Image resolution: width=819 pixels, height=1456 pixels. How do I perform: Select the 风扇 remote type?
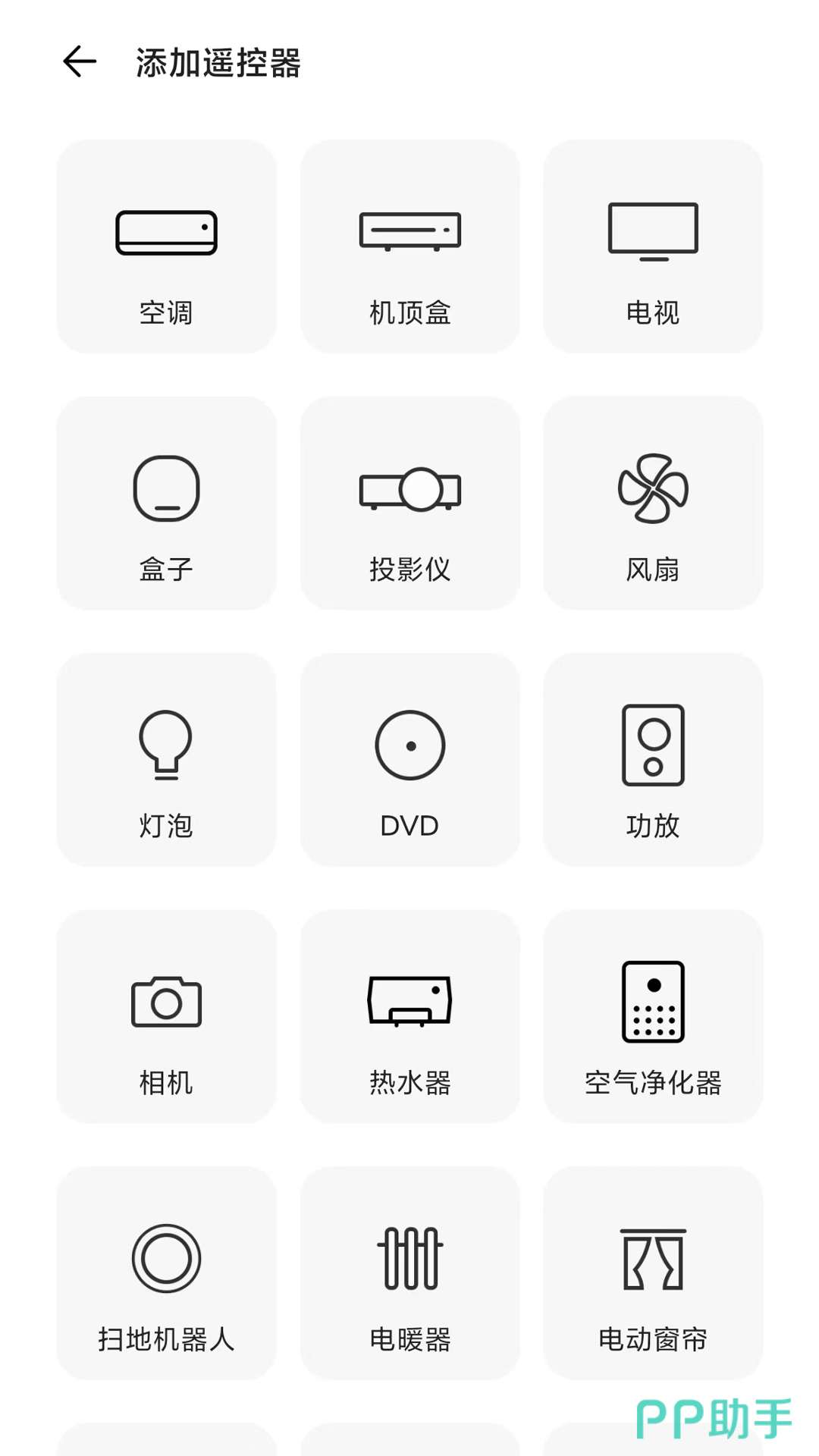[653, 503]
